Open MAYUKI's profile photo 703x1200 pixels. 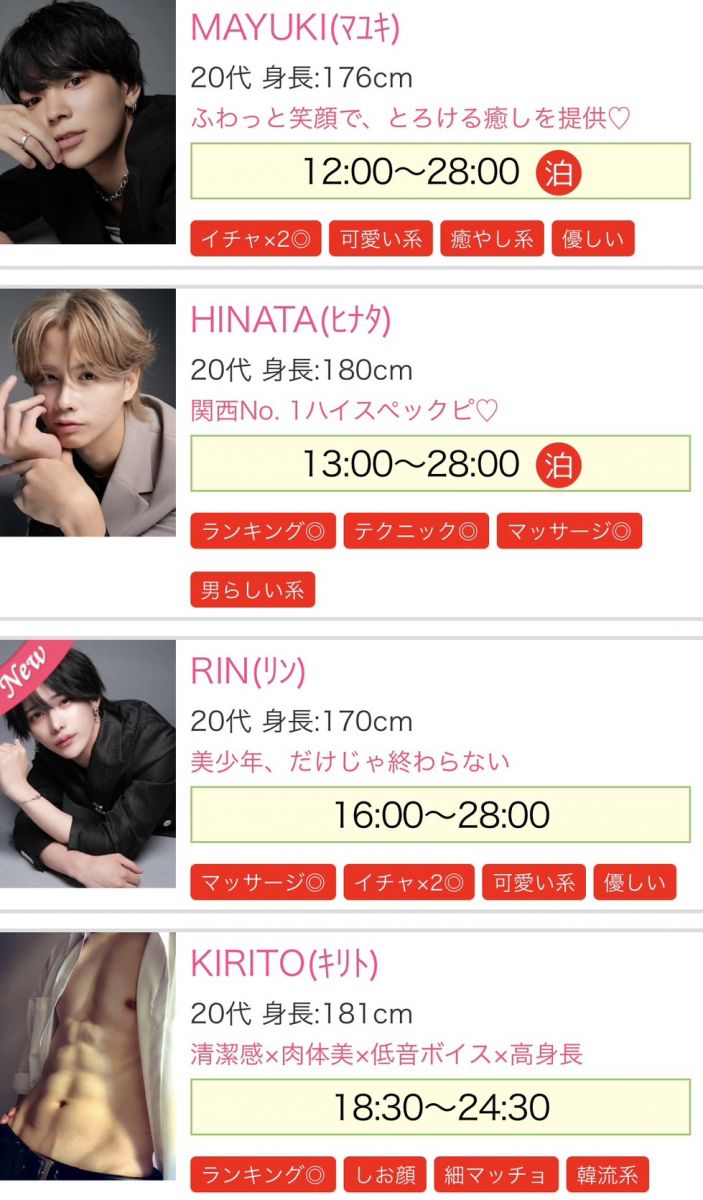pyautogui.click(x=88, y=122)
